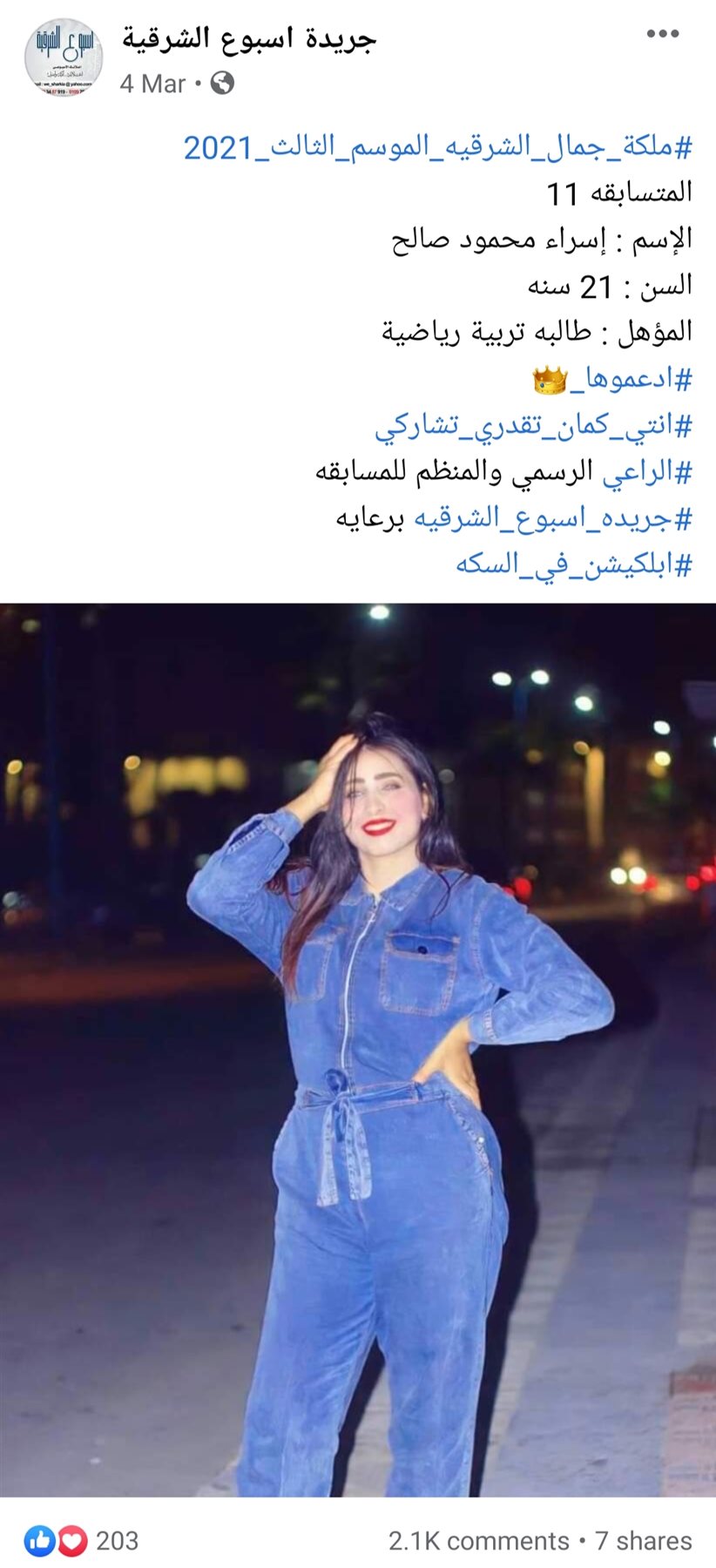Screen dimensions: 716x1568
Task: Open the 2.1K comments
Action: click(x=478, y=1541)
